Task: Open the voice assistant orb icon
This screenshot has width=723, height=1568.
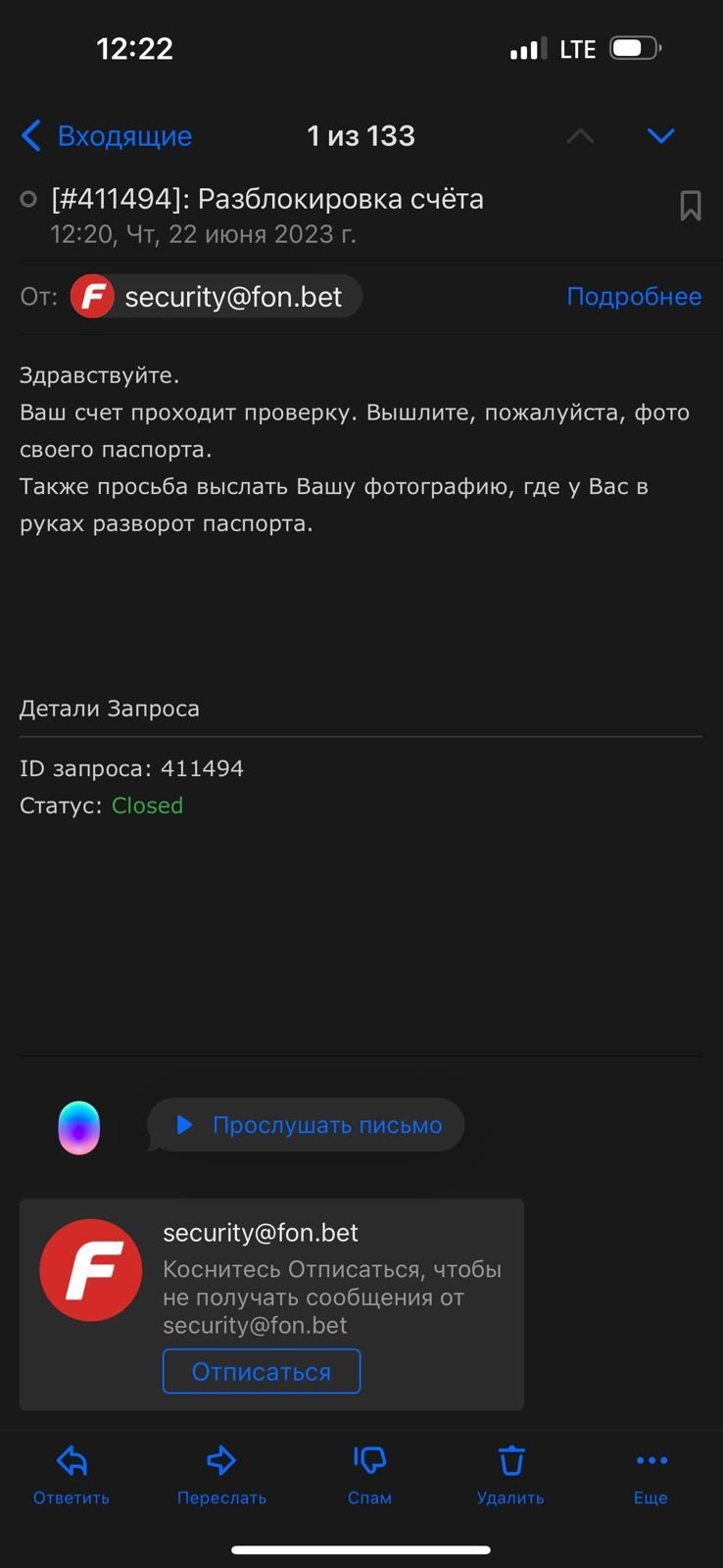Action: [x=79, y=1128]
